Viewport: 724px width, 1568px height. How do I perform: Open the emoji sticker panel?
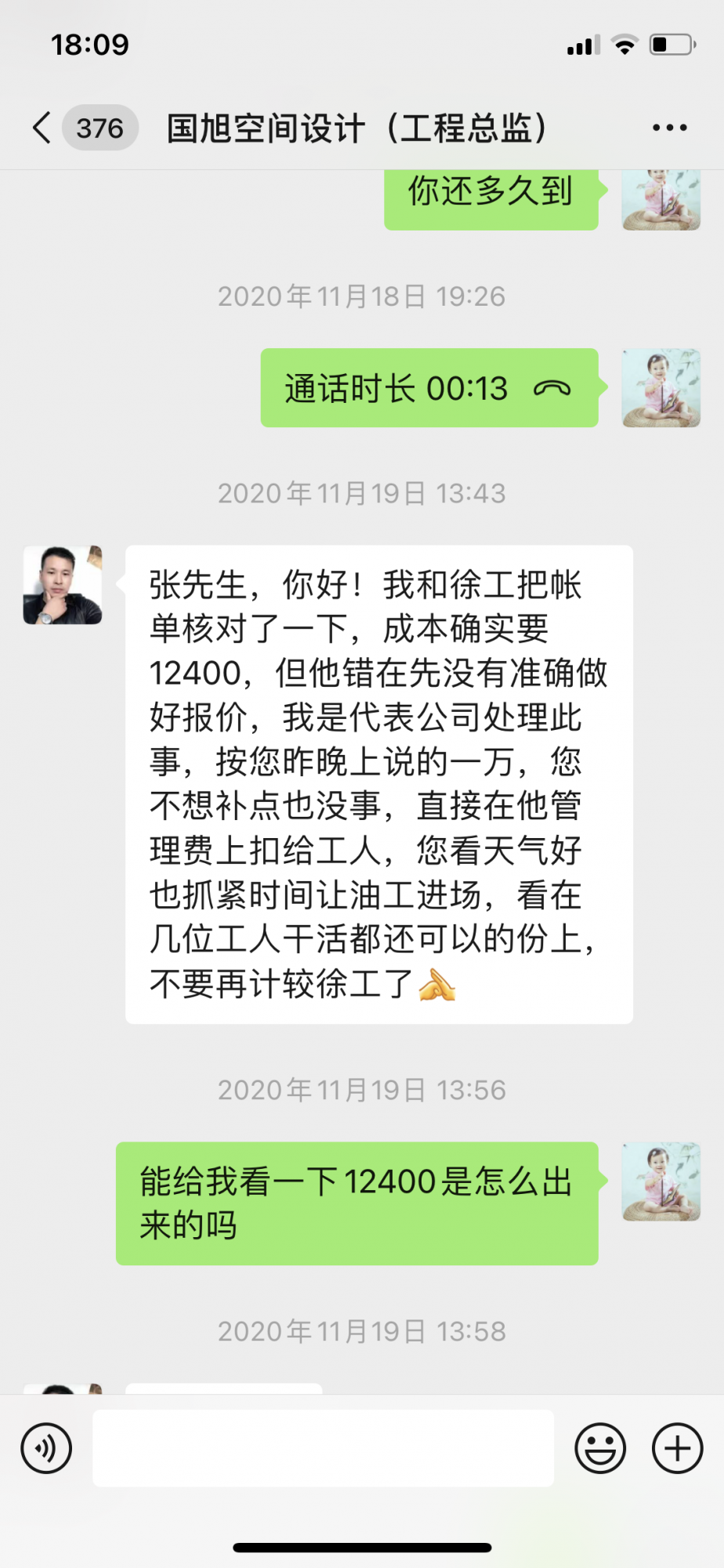(600, 1448)
